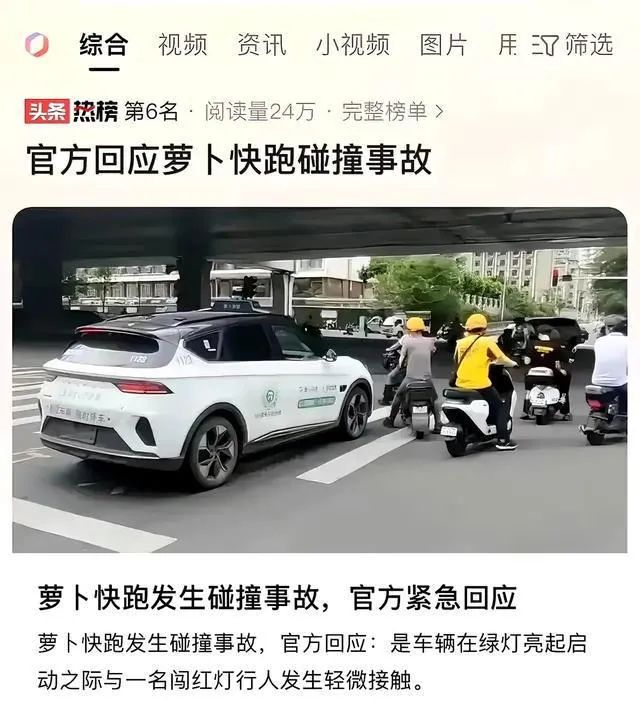Screen dimensions: 640x703
Task: Switch to the 图片 tab
Action: pyautogui.click(x=443, y=44)
